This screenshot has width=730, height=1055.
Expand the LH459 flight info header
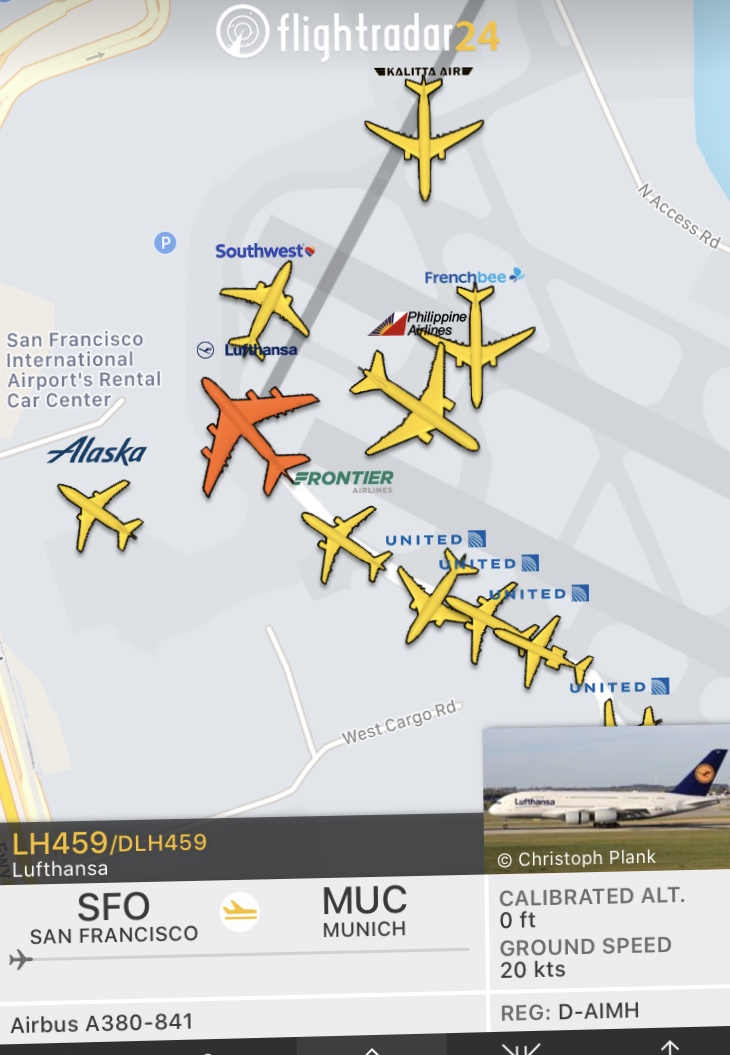(240, 852)
